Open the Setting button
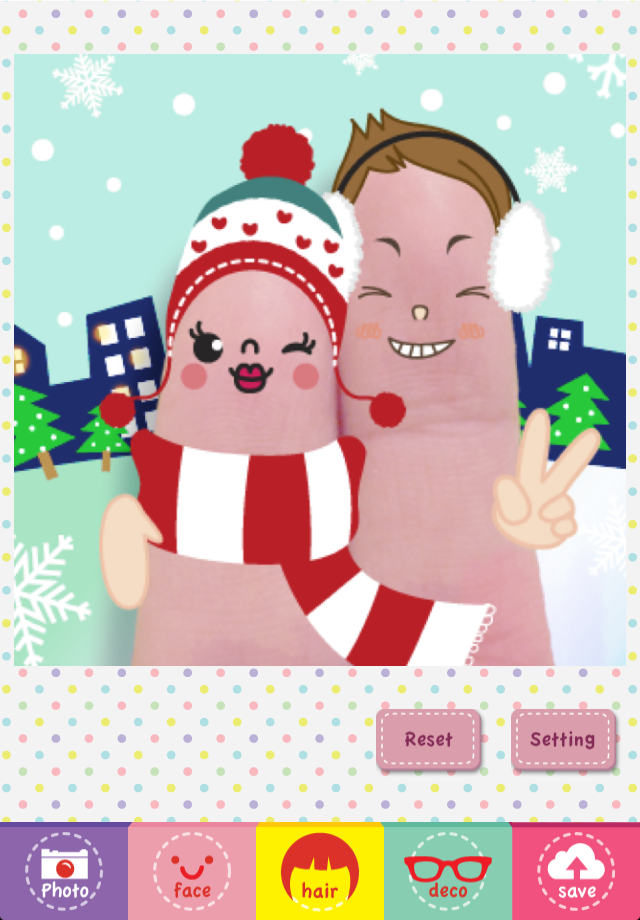 [563, 740]
